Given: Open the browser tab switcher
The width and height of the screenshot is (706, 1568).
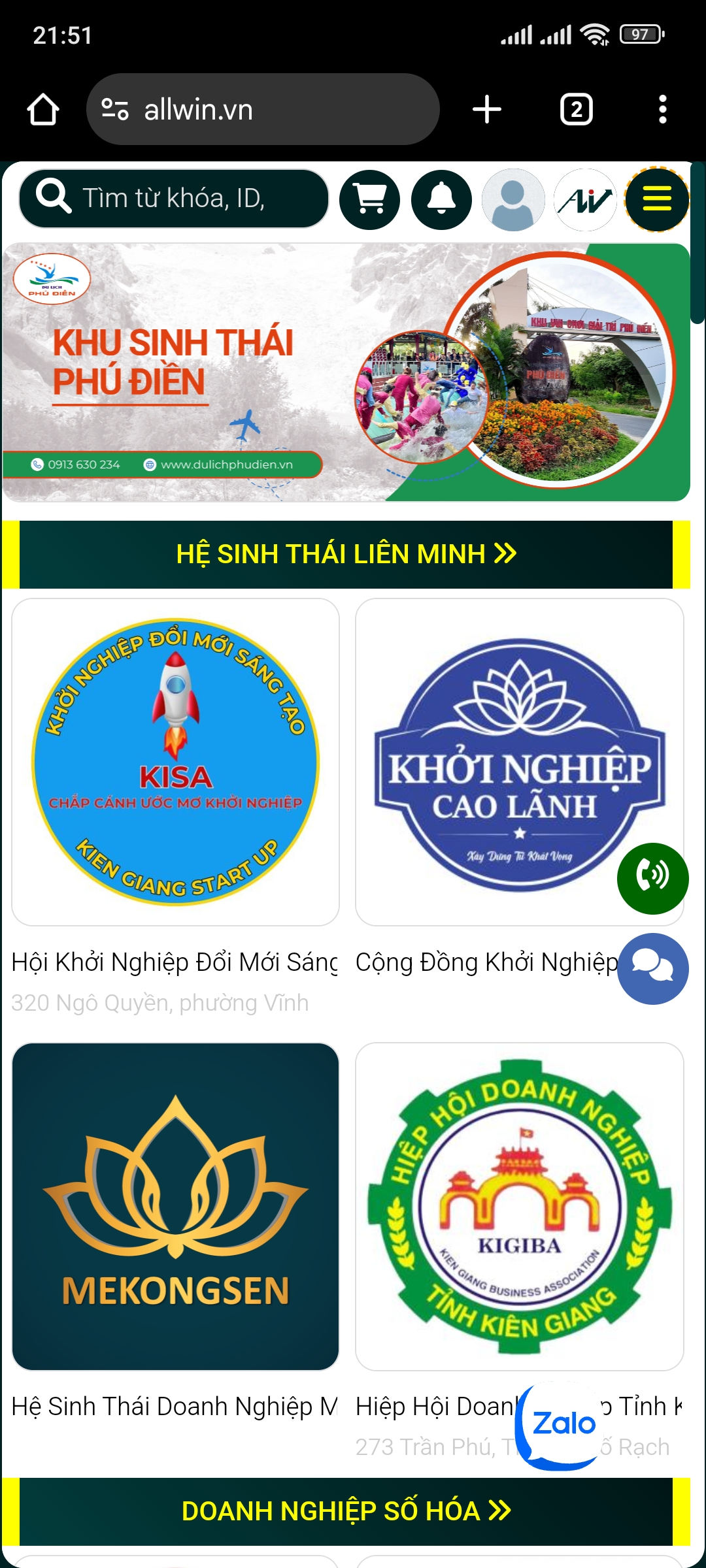Looking at the screenshot, I should [x=576, y=109].
